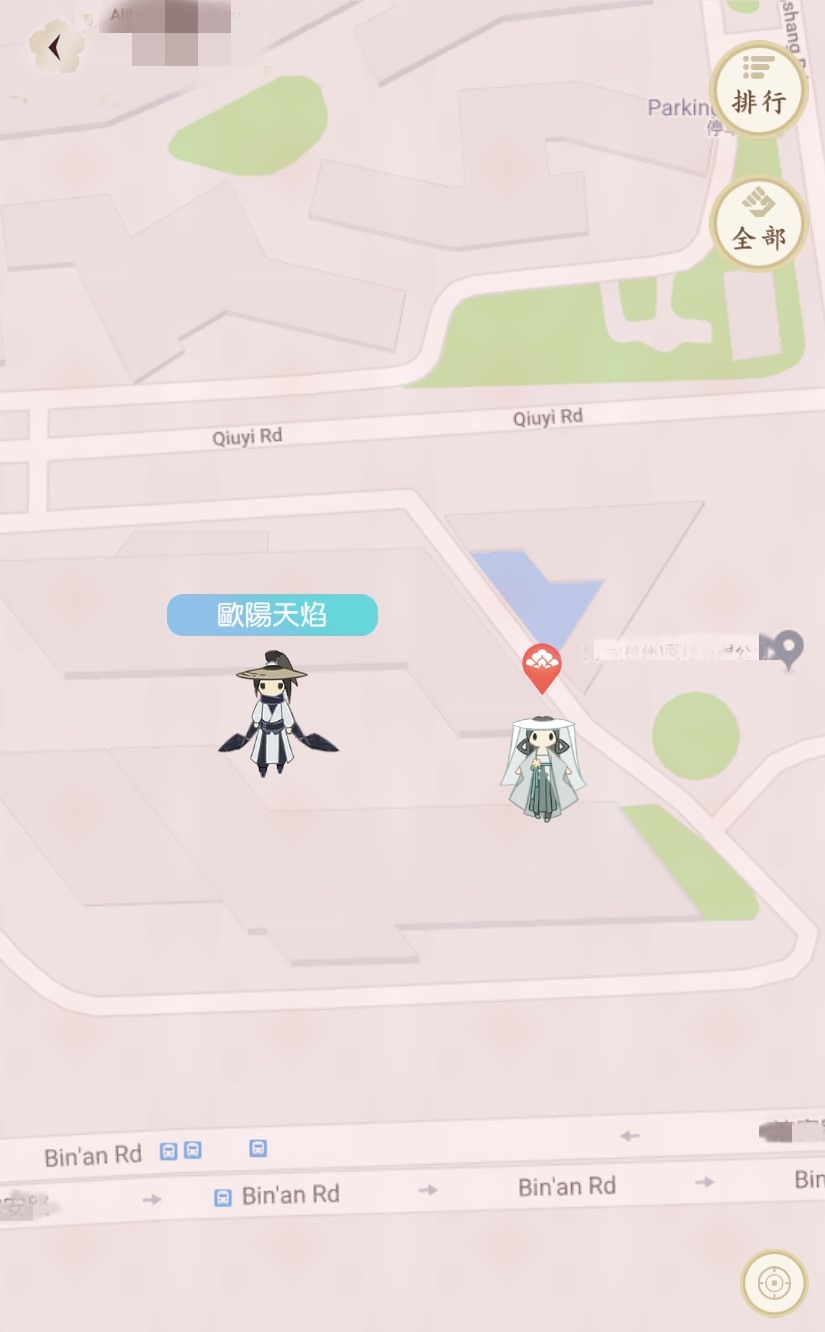Viewport: 825px width, 1332px height.
Task: Open the 全部 filter button
Action: coord(759,224)
